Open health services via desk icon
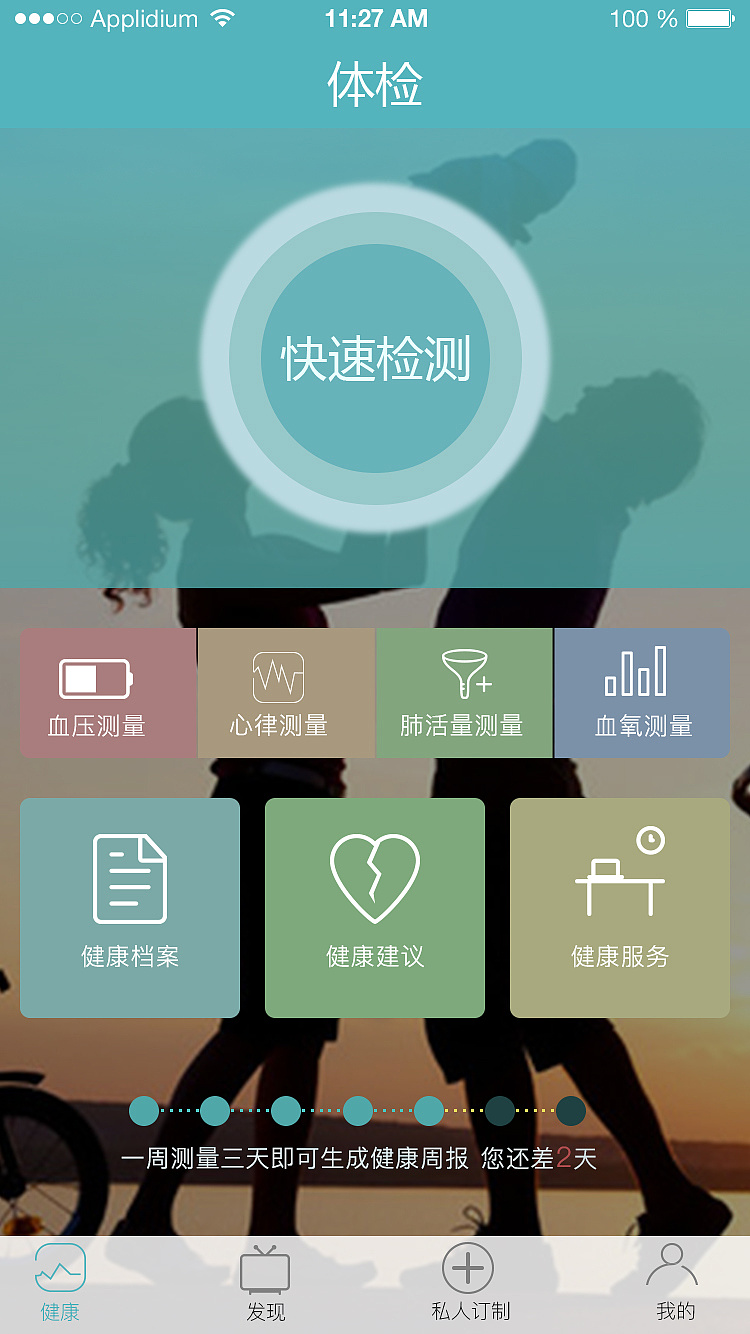This screenshot has width=750, height=1334. [x=620, y=874]
